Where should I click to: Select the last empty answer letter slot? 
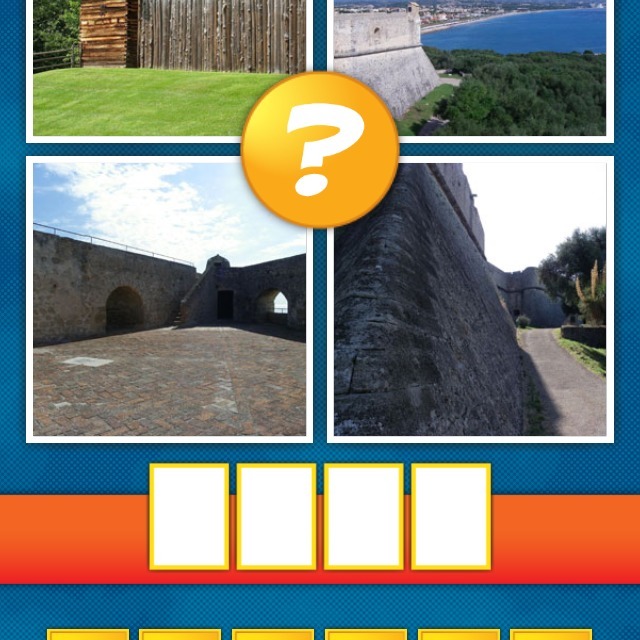[x=451, y=516]
